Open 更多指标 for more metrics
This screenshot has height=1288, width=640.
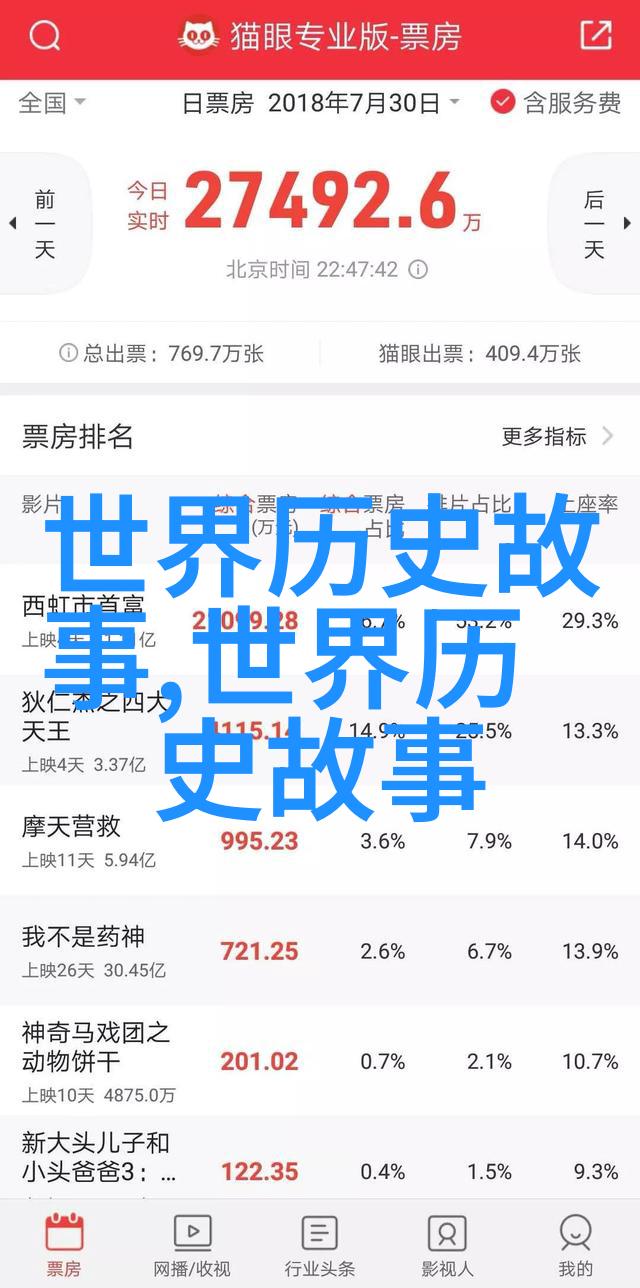[558, 436]
